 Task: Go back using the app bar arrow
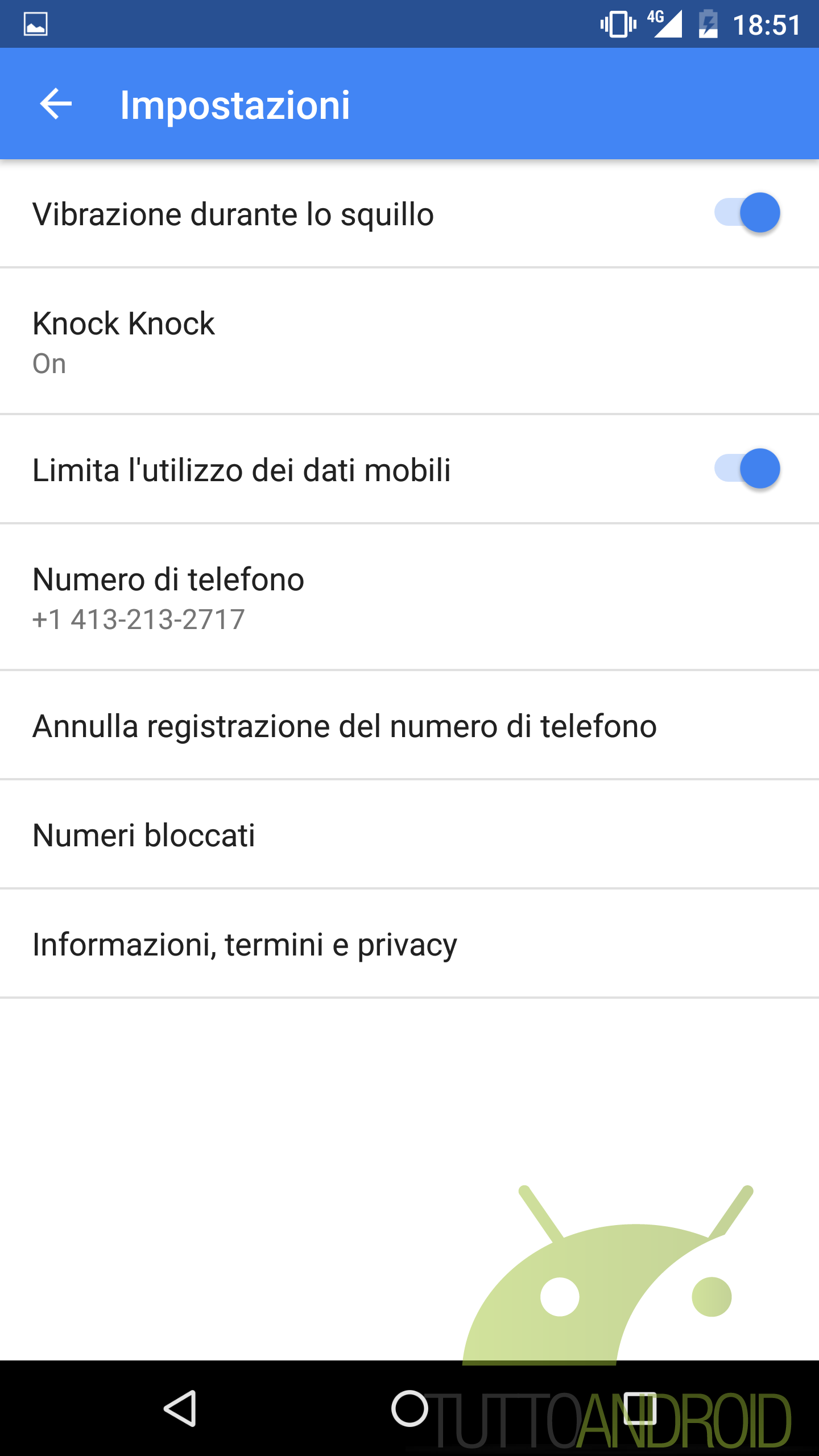tap(56, 104)
